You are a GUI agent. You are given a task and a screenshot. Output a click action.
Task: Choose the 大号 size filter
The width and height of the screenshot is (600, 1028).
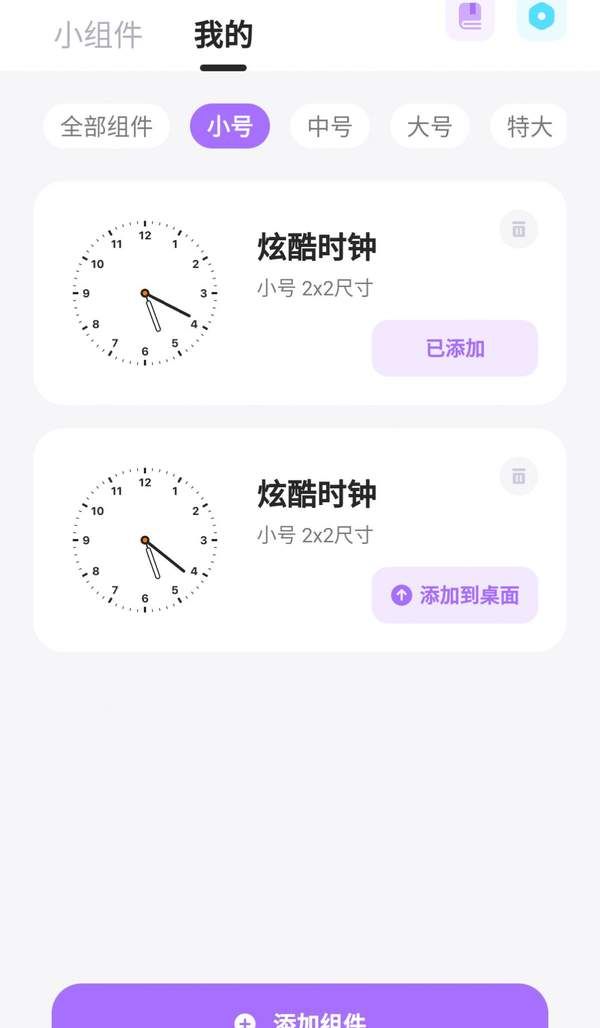[429, 127]
